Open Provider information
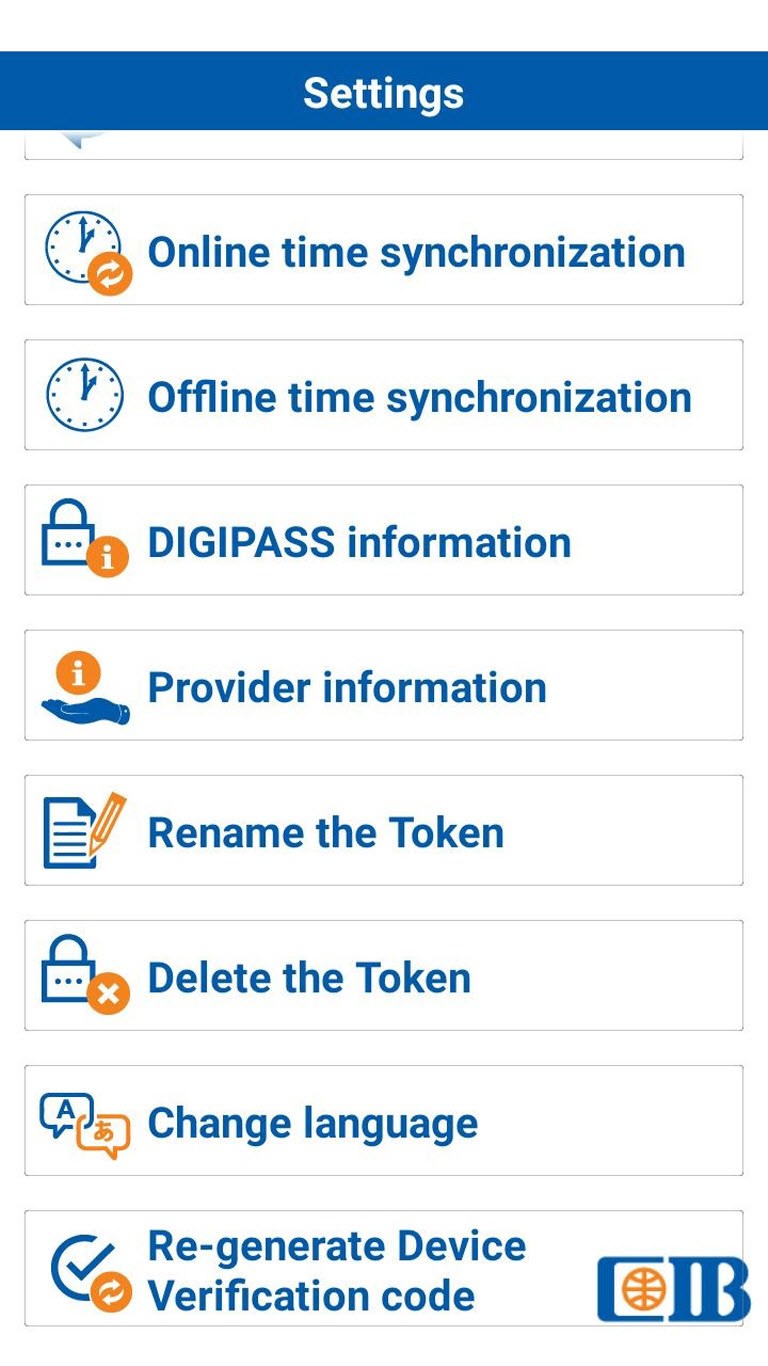 pyautogui.click(x=384, y=685)
